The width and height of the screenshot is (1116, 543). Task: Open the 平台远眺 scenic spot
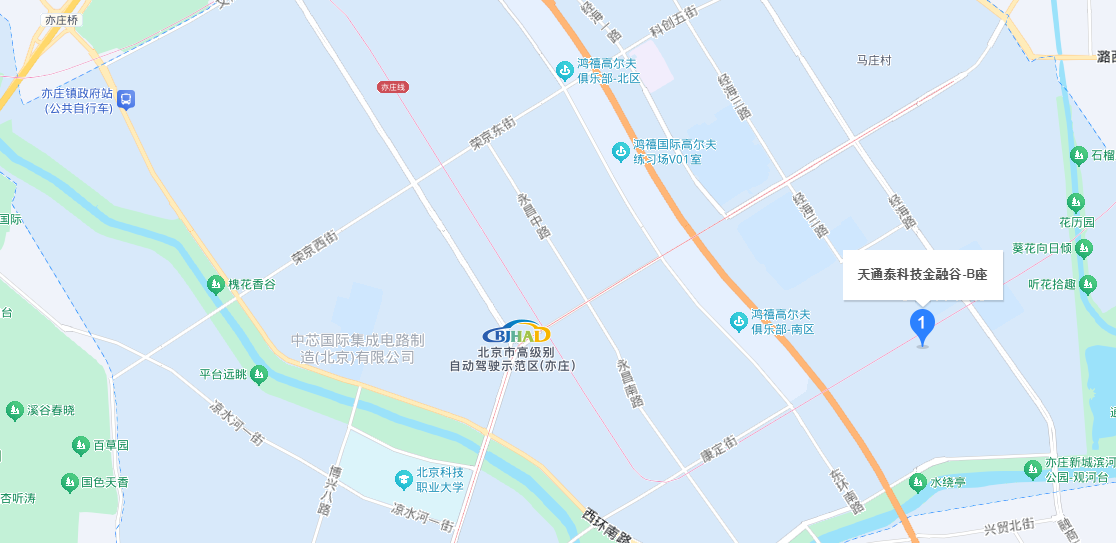click(x=259, y=375)
